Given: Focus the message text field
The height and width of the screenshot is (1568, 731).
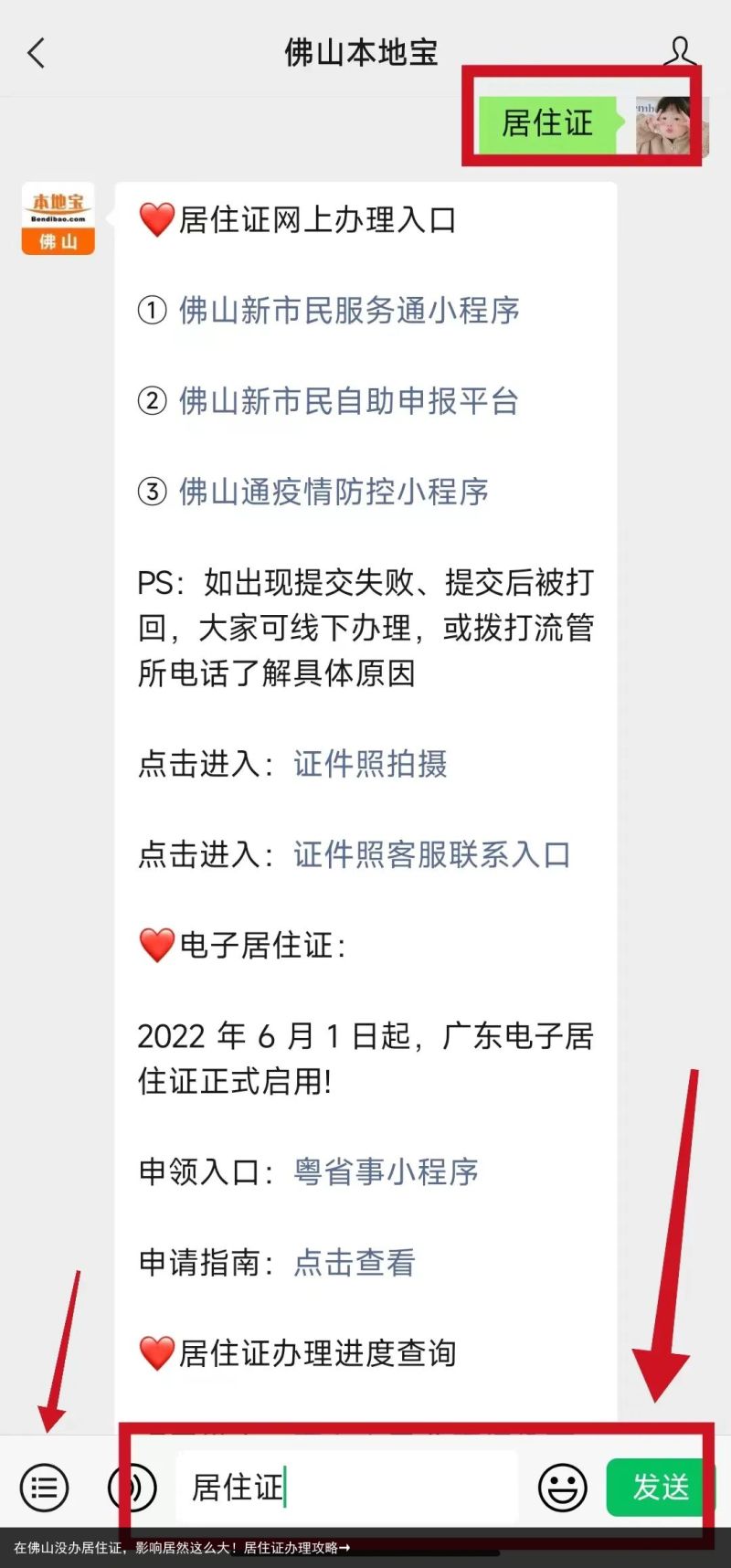Looking at the screenshot, I should pos(347,1488).
